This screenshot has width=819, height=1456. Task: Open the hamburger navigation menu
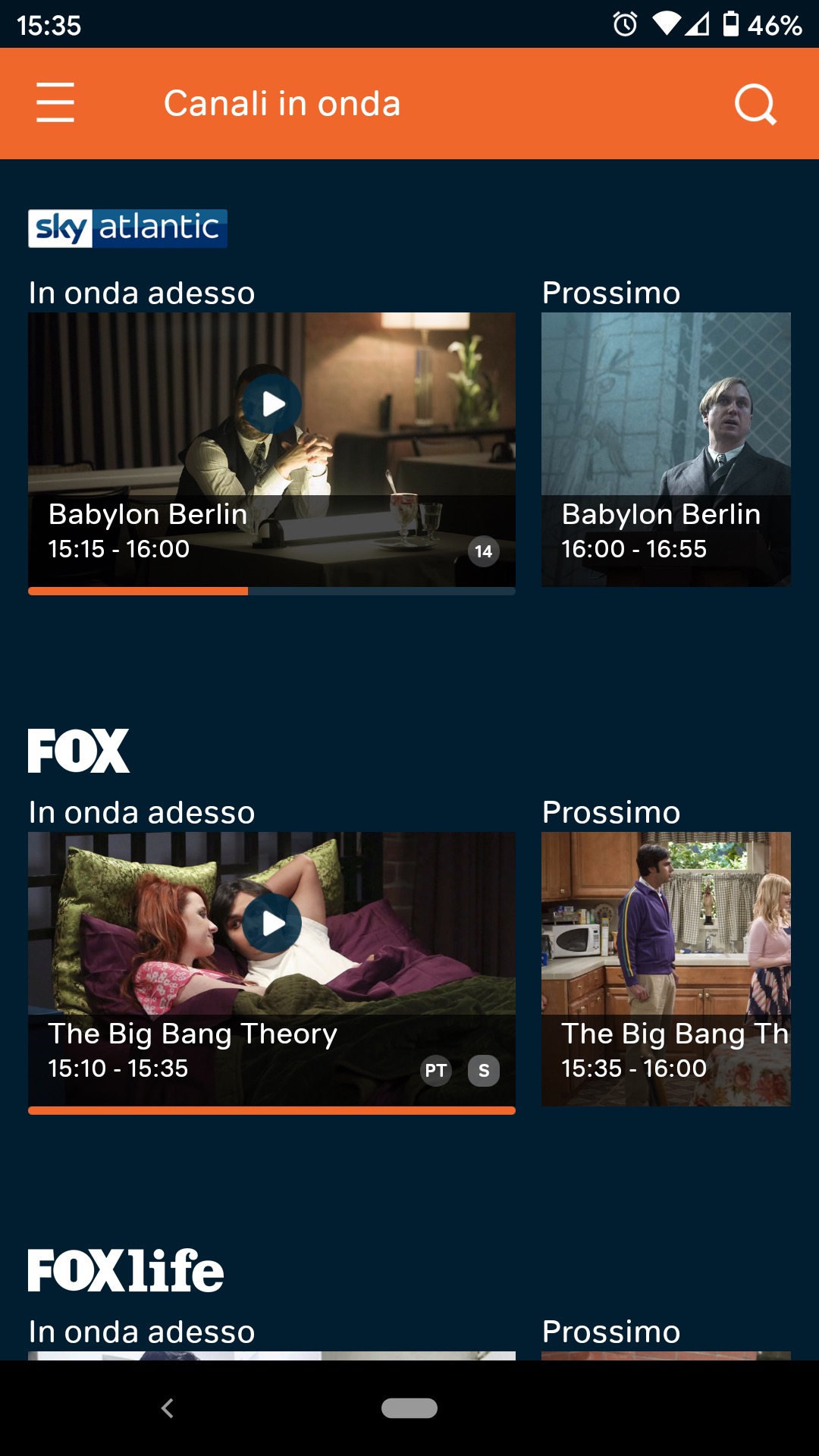tap(55, 103)
